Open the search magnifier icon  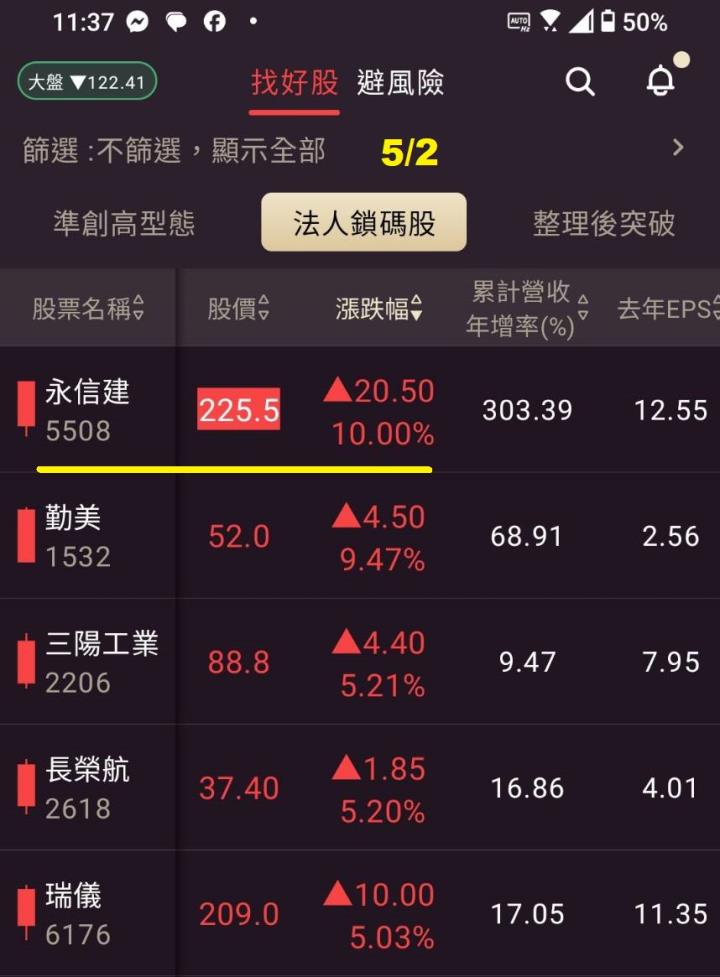pos(580,82)
